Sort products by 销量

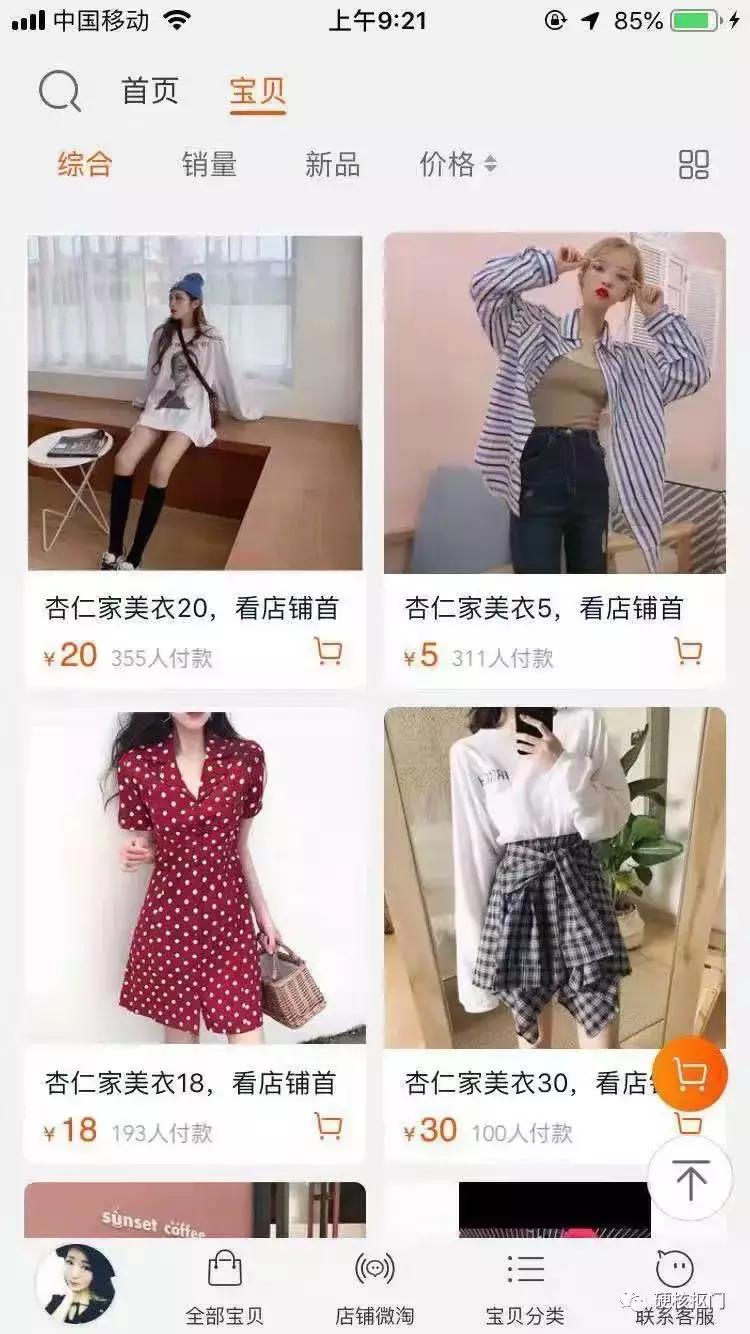click(210, 165)
